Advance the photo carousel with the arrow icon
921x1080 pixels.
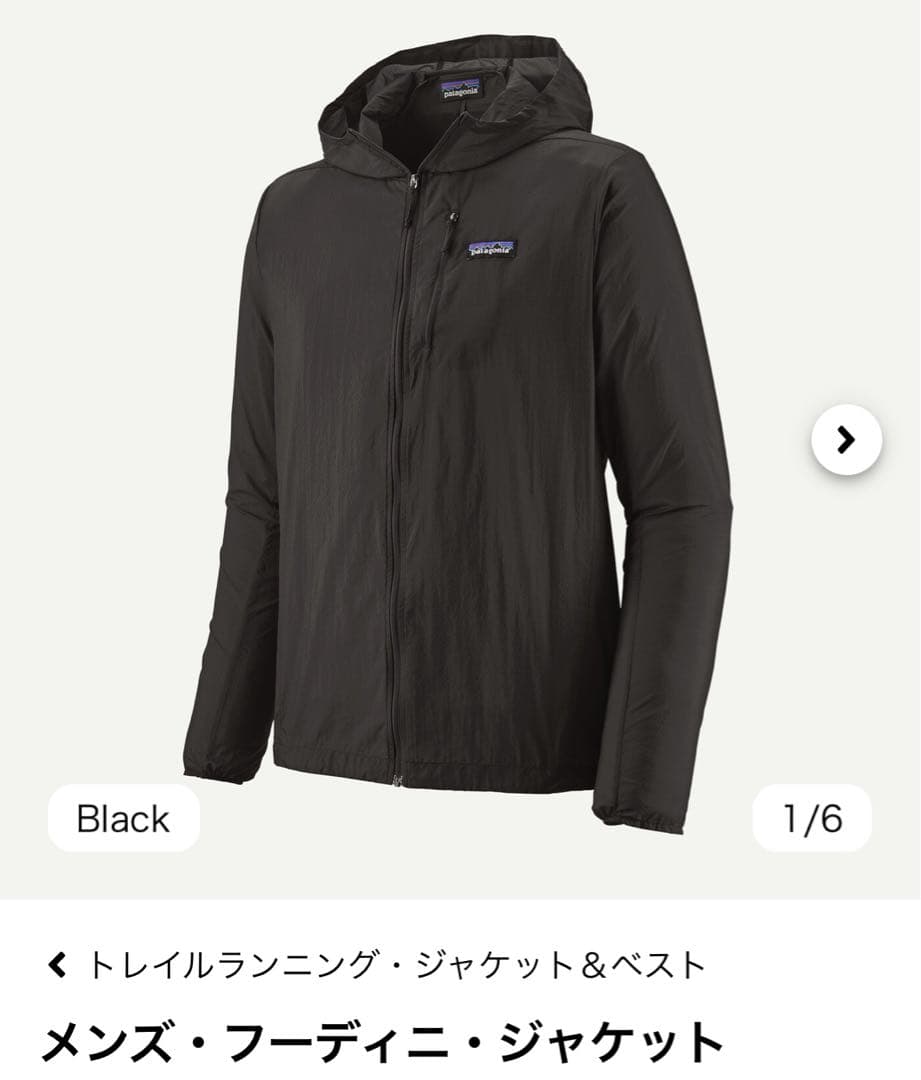[845, 440]
